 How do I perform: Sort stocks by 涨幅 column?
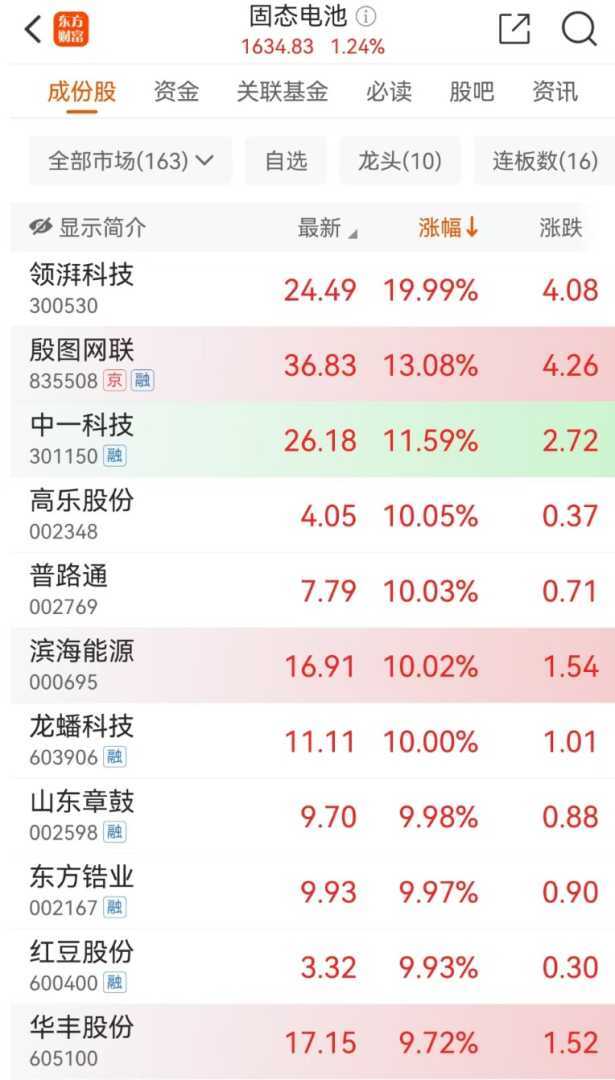pyautogui.click(x=448, y=228)
